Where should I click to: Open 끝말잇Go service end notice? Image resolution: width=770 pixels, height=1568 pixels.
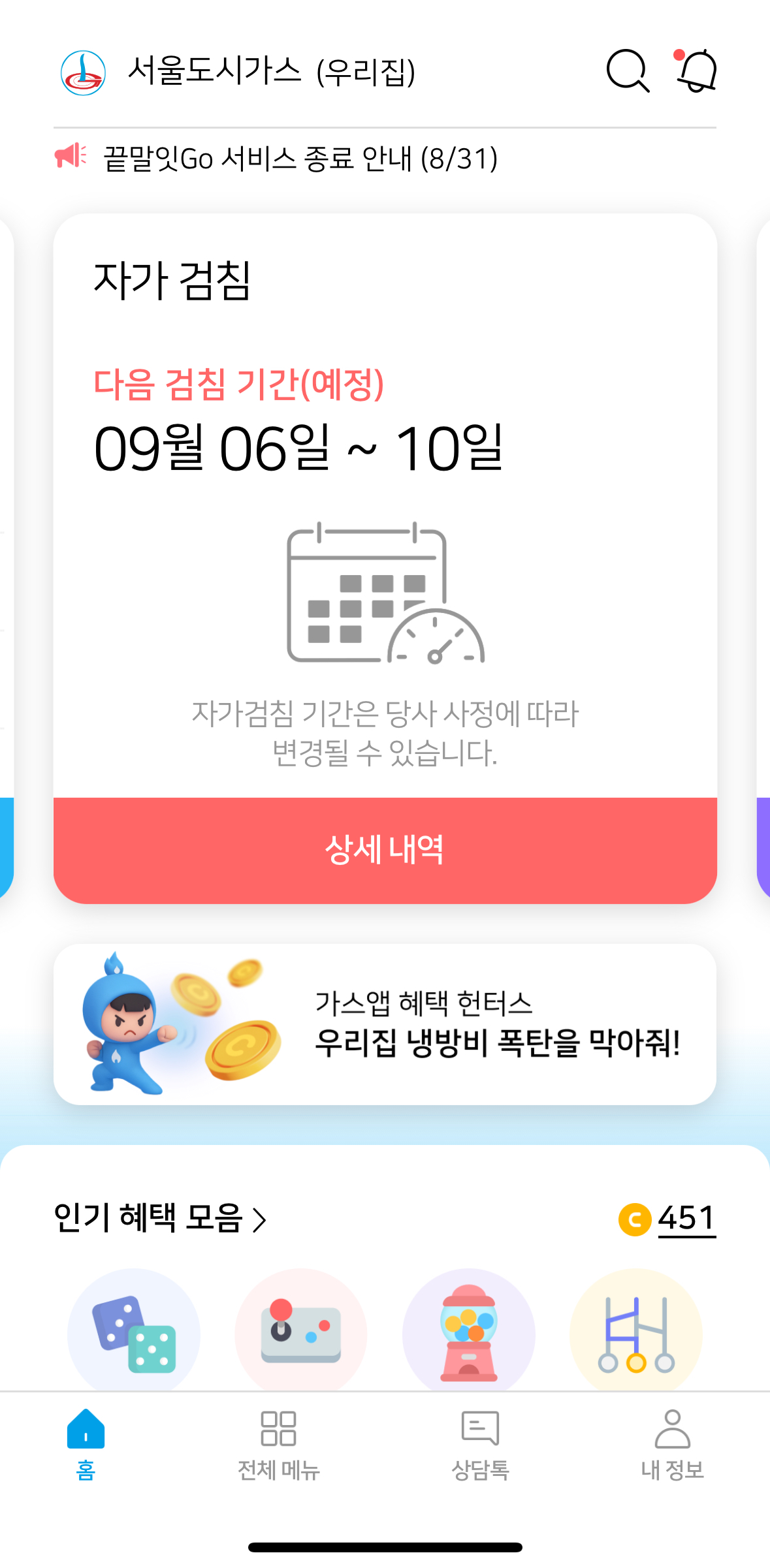(300, 159)
